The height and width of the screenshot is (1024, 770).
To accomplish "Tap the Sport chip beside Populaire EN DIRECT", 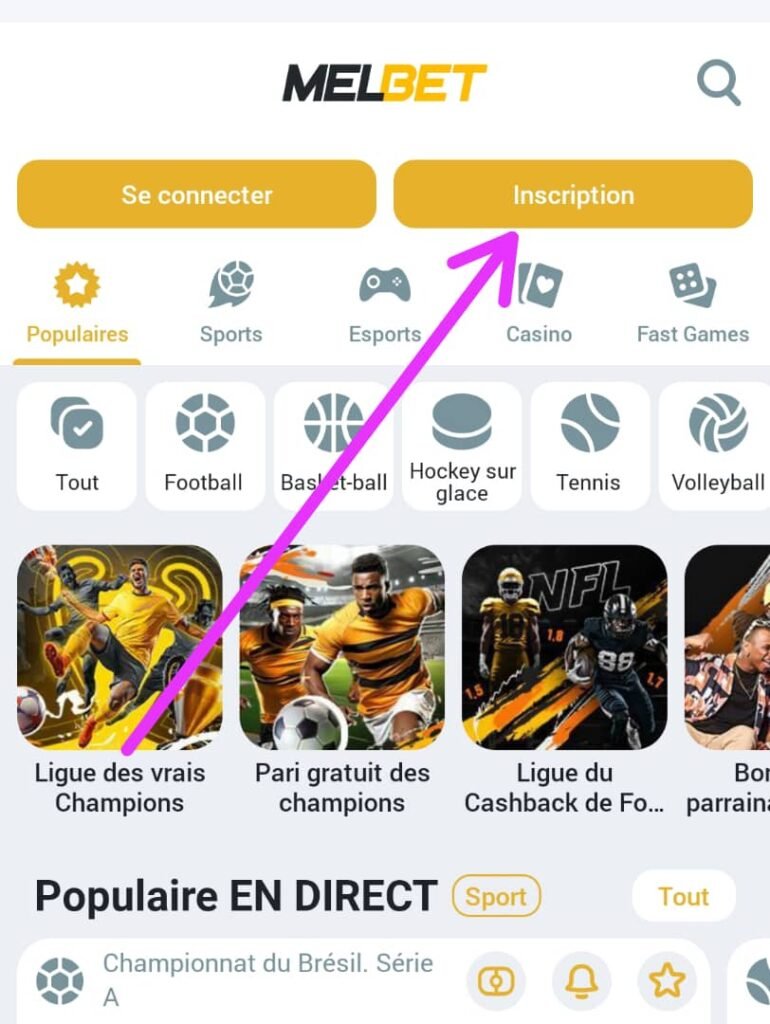I will 496,897.
